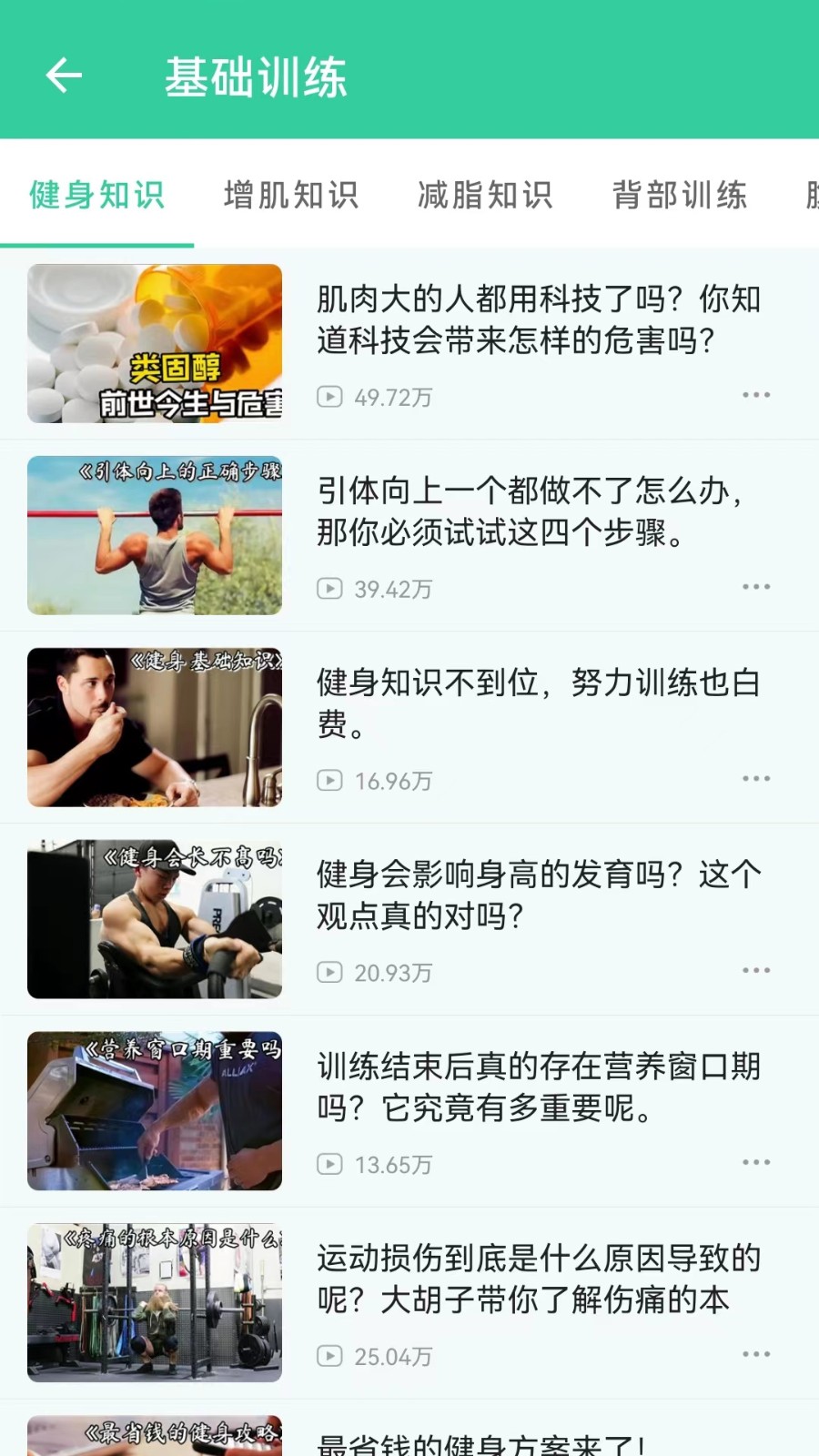The height and width of the screenshot is (1456, 819).
Task: Switch to the 减脂知识 tab
Action: point(485,195)
